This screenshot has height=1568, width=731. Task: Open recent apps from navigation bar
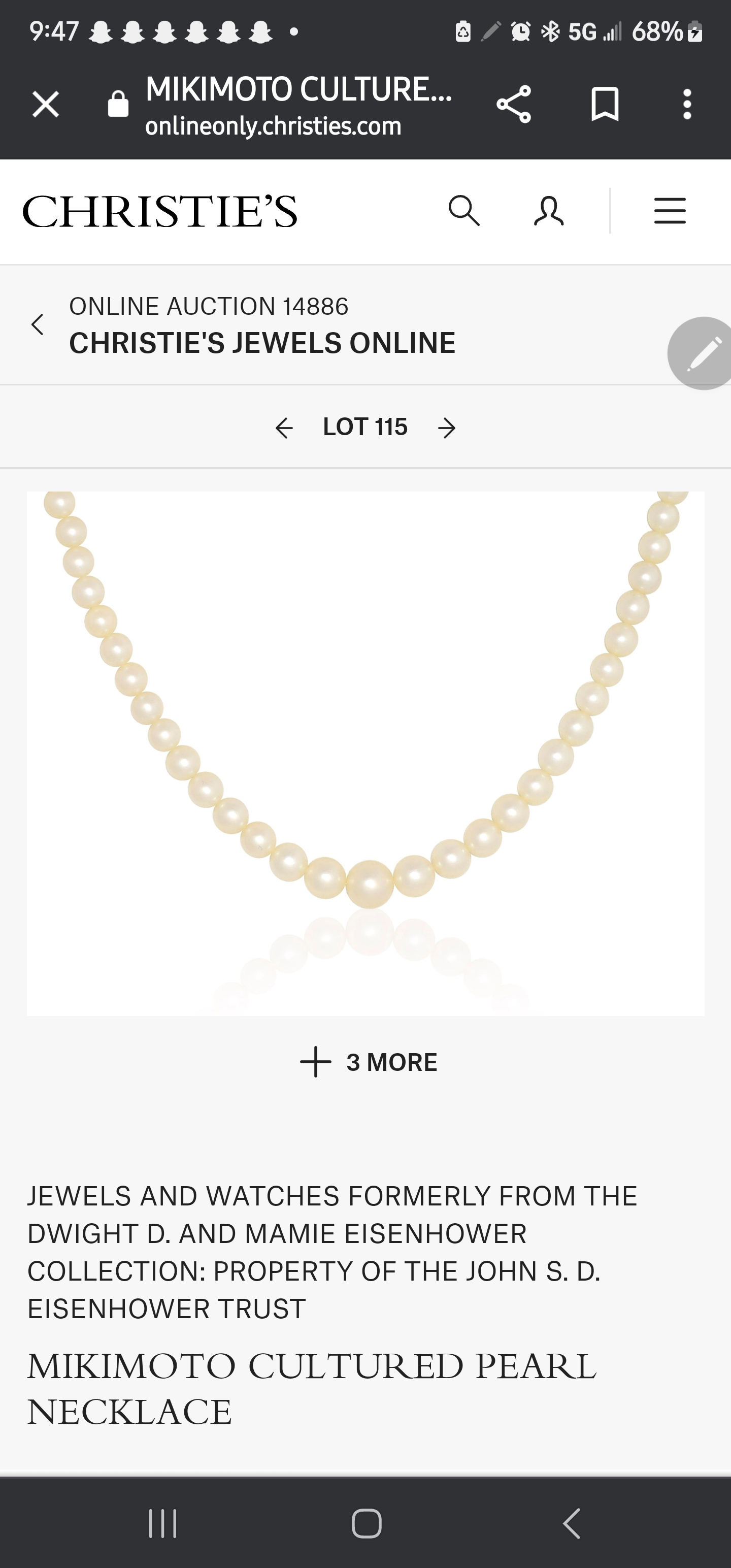tap(162, 1523)
